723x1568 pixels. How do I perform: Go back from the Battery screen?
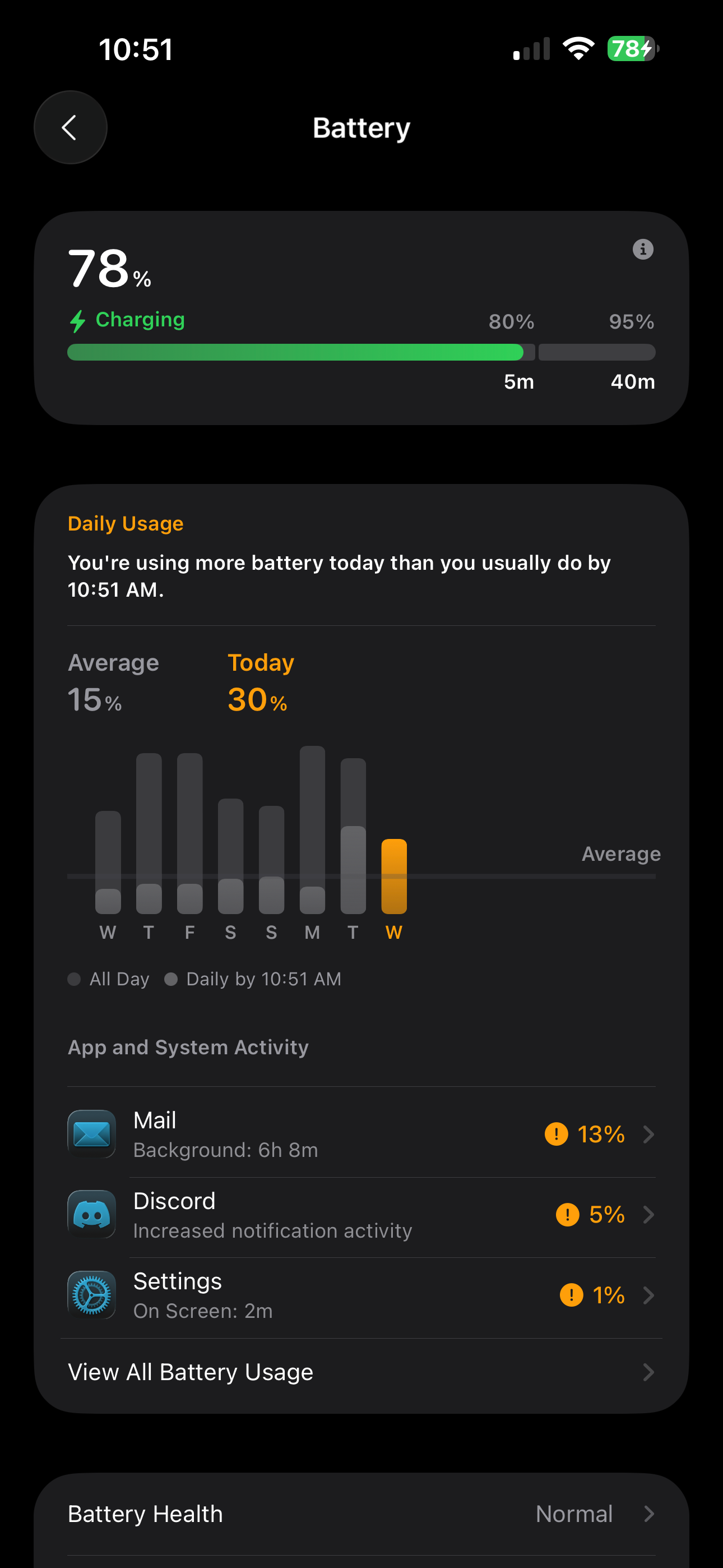70,127
